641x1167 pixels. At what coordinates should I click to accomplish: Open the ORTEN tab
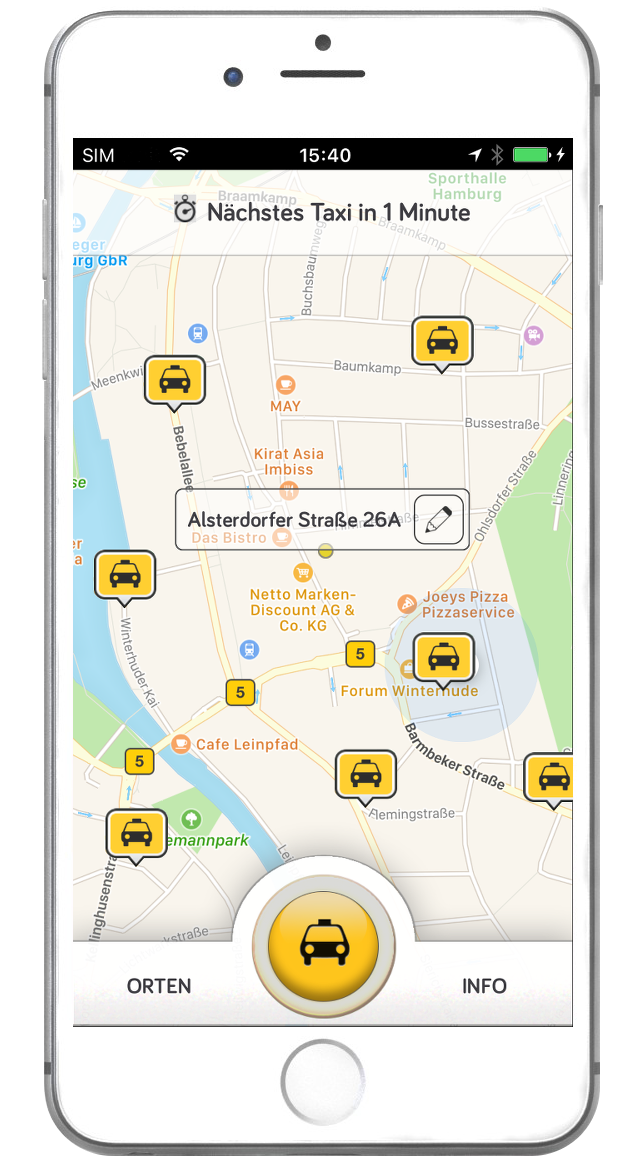click(159, 986)
